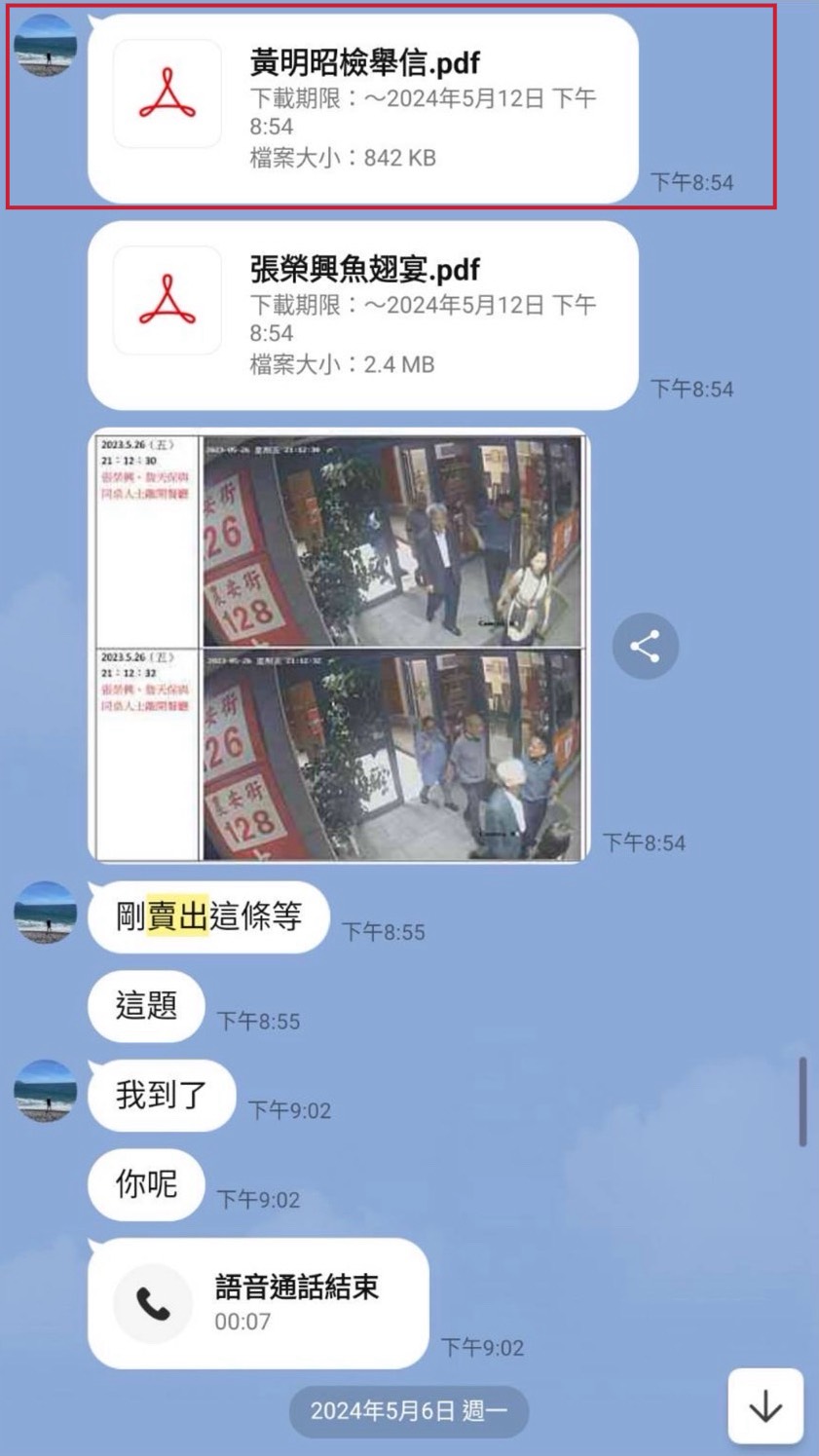Screen dimensions: 819x1456
Task: Jump to the latest messages with the down arrow
Action: tap(765, 1406)
